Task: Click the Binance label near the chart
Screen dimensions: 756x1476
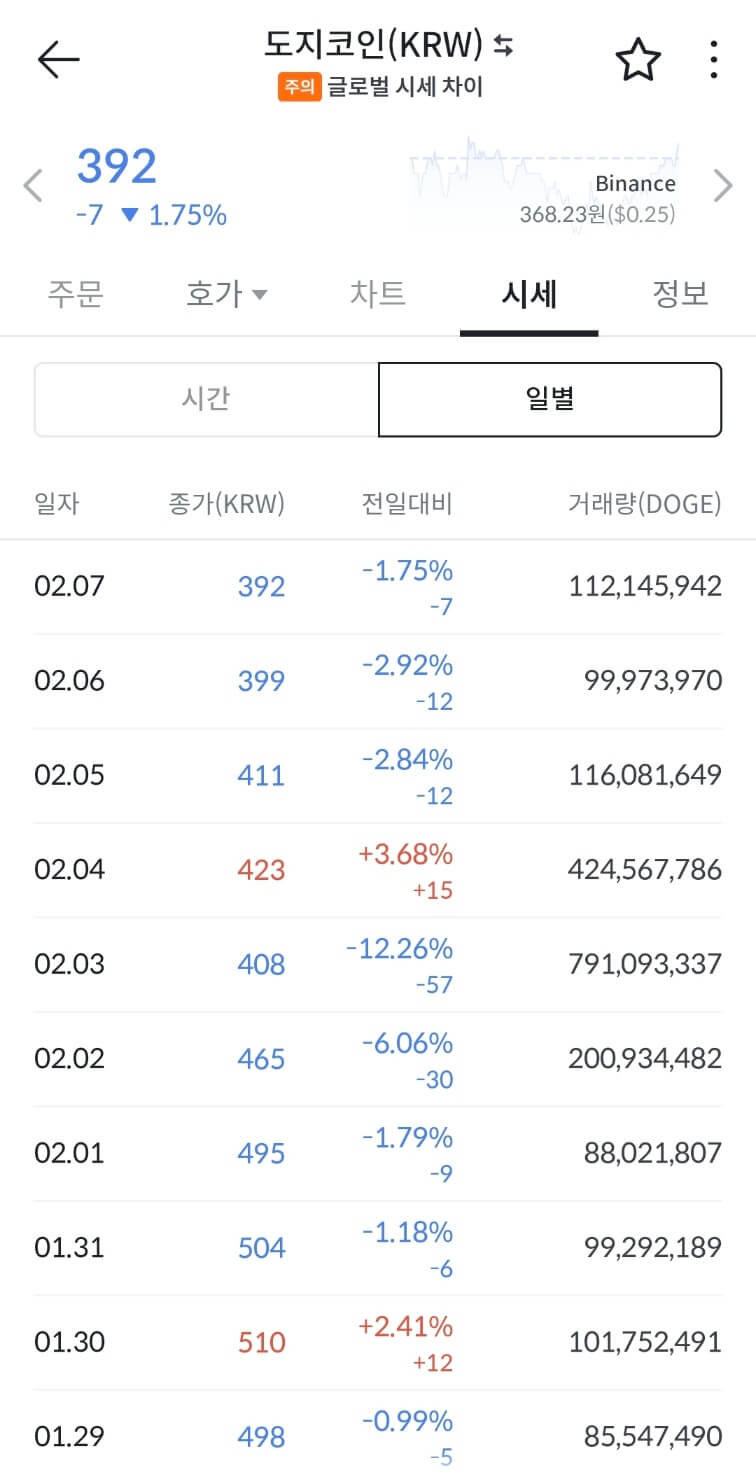Action: tap(636, 183)
